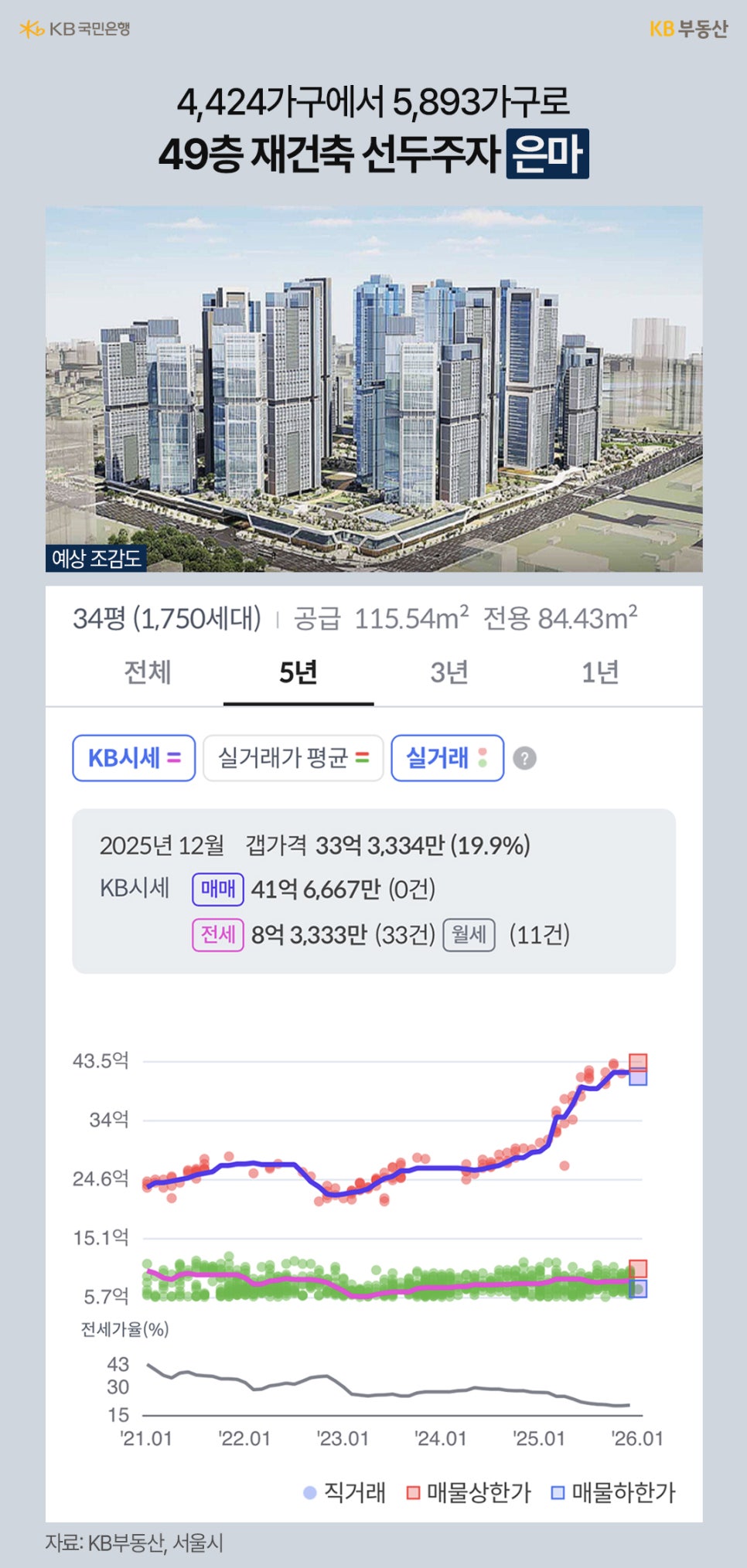Switch to the 1년 period tab
Viewport: 747px width, 1568px height.
[x=605, y=673]
